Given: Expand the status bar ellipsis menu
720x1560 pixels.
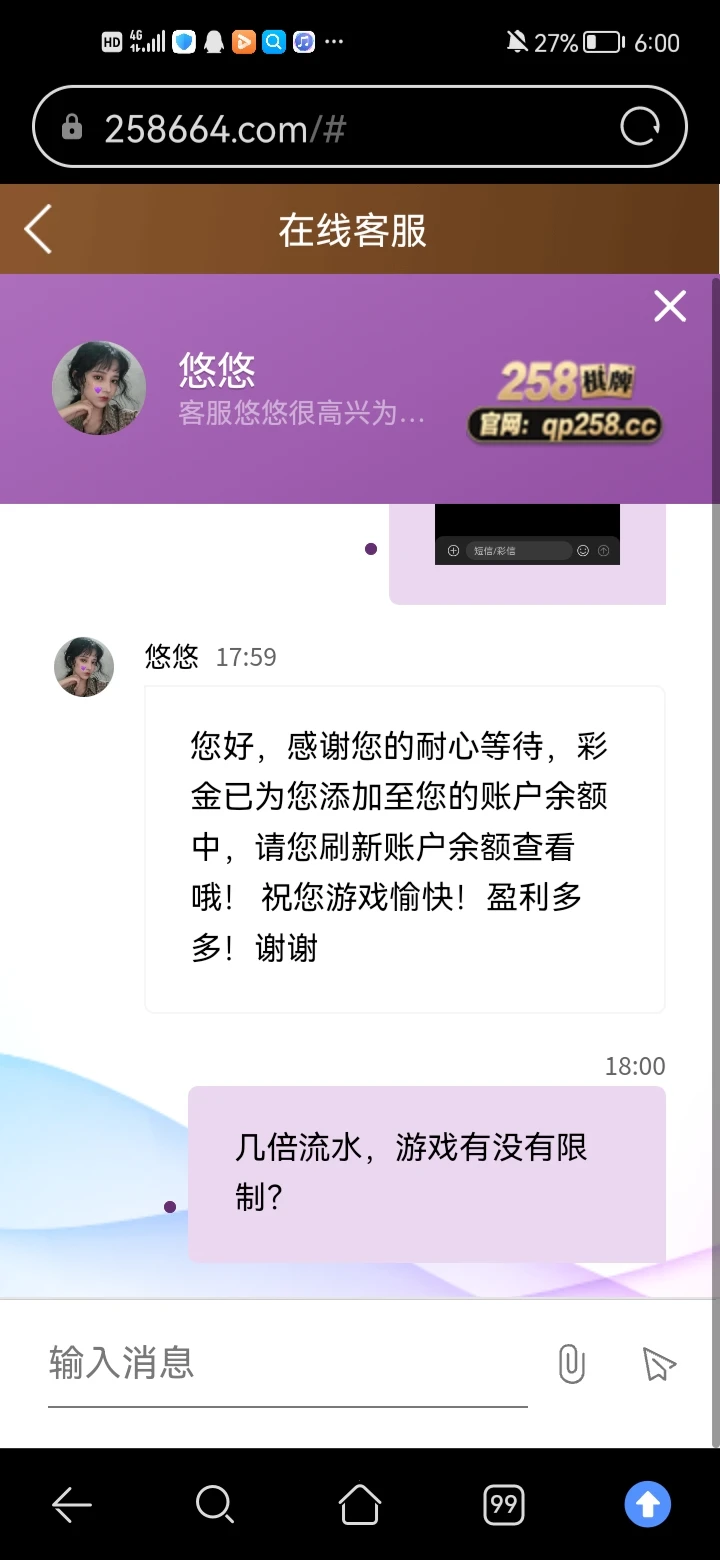Looking at the screenshot, I should (x=334, y=41).
